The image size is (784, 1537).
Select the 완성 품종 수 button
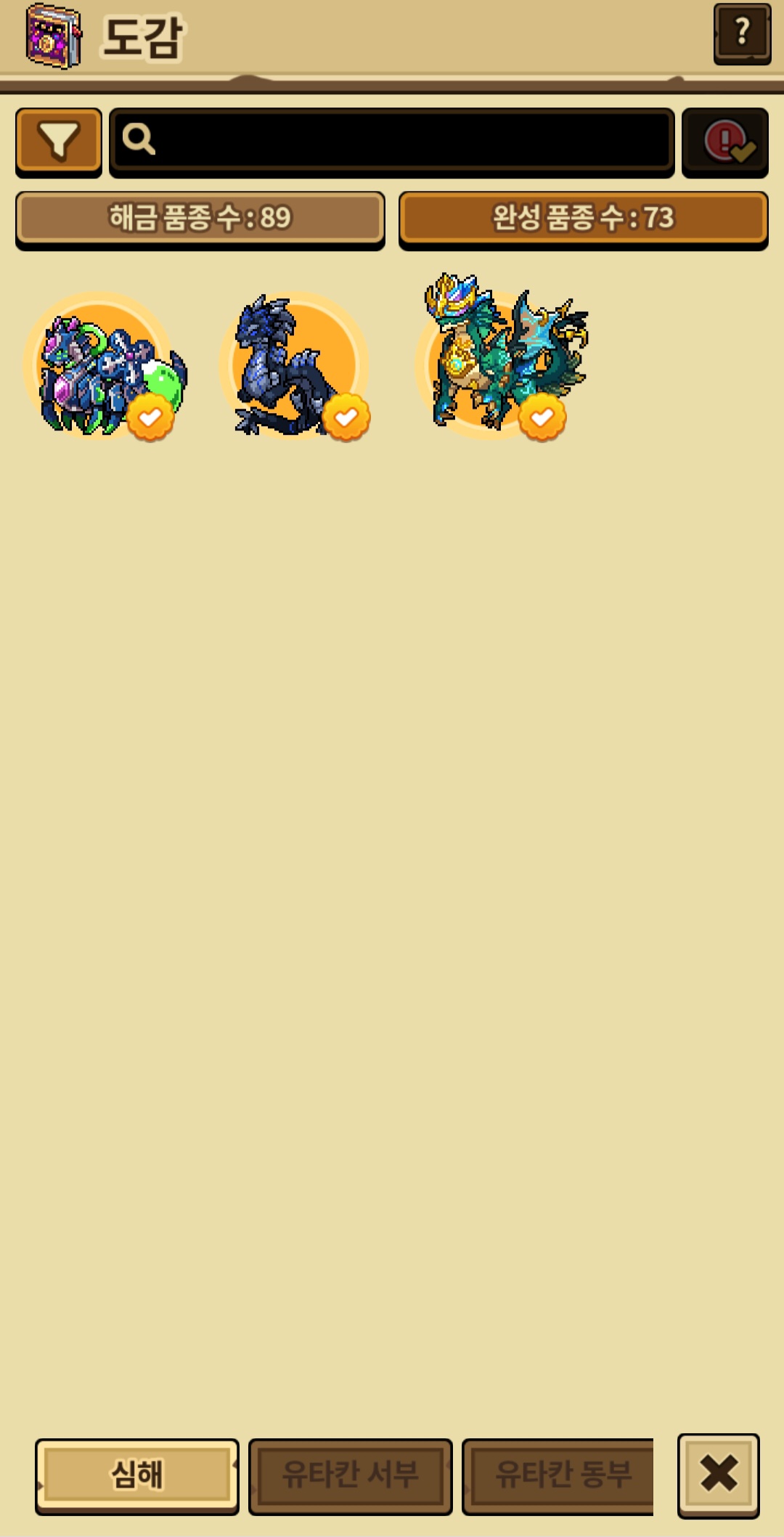coord(583,218)
